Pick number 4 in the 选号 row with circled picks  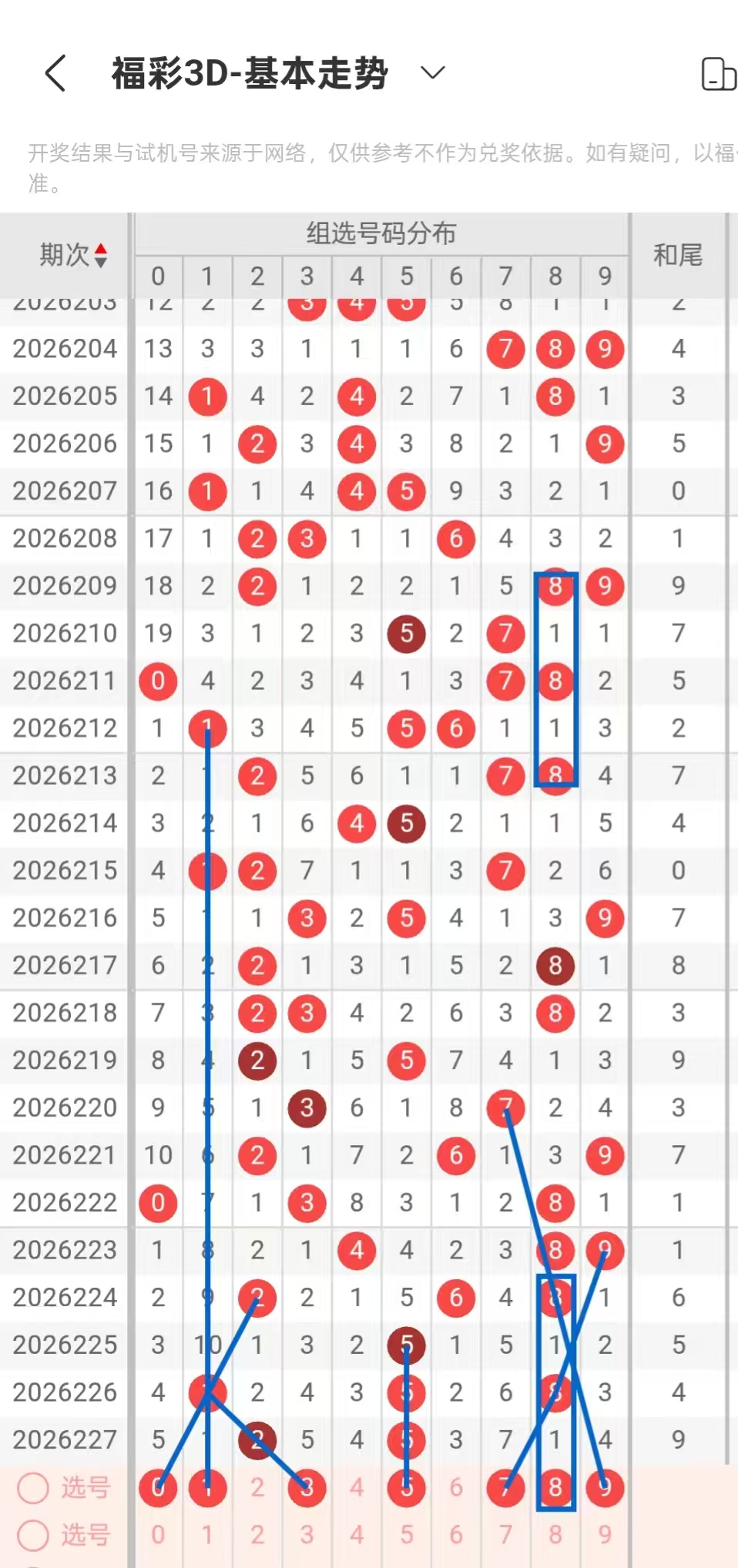pos(357,1487)
